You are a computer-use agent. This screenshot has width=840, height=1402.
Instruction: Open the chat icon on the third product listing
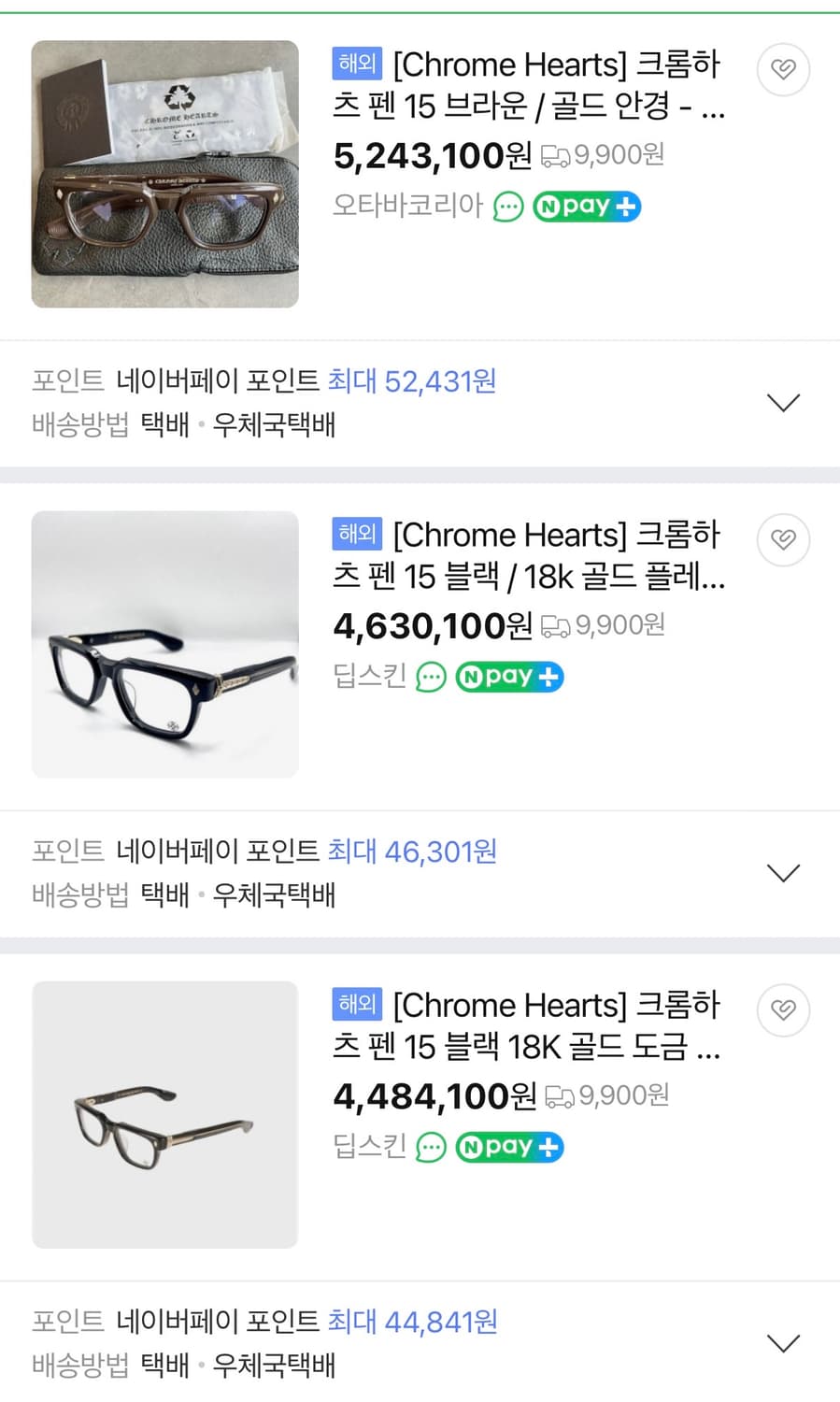pyautogui.click(x=430, y=1147)
